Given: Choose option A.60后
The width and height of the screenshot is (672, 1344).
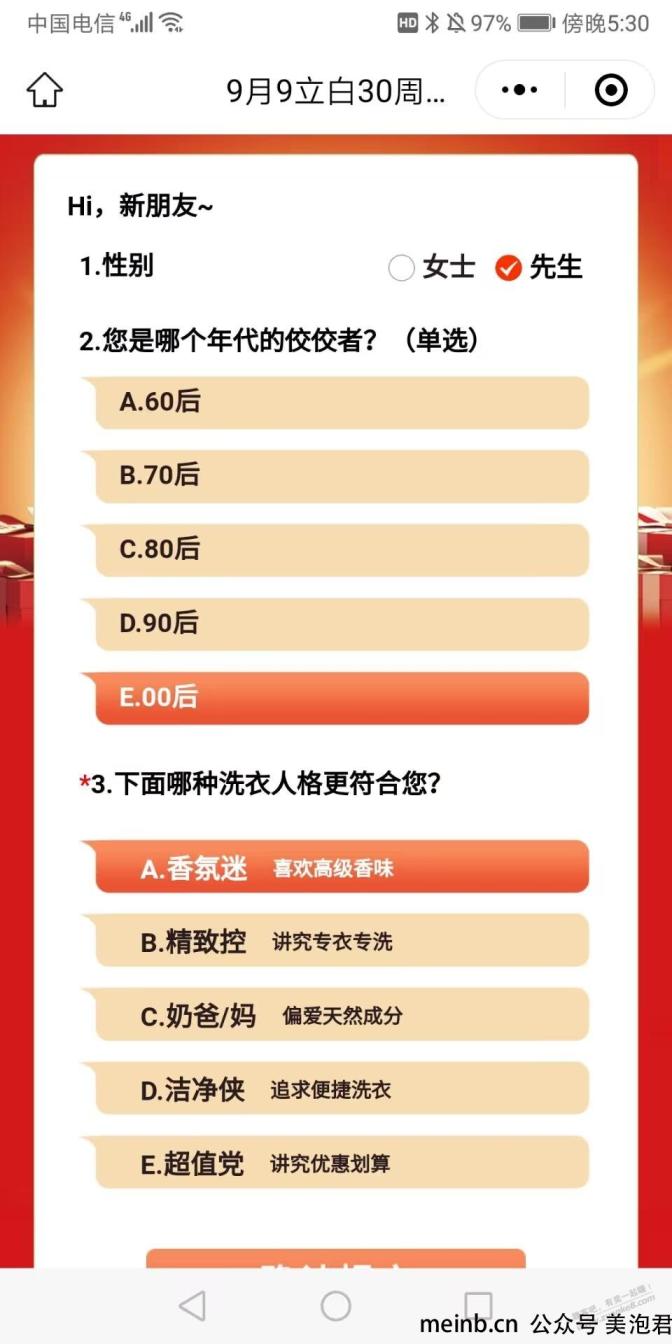Looking at the screenshot, I should tap(340, 402).
